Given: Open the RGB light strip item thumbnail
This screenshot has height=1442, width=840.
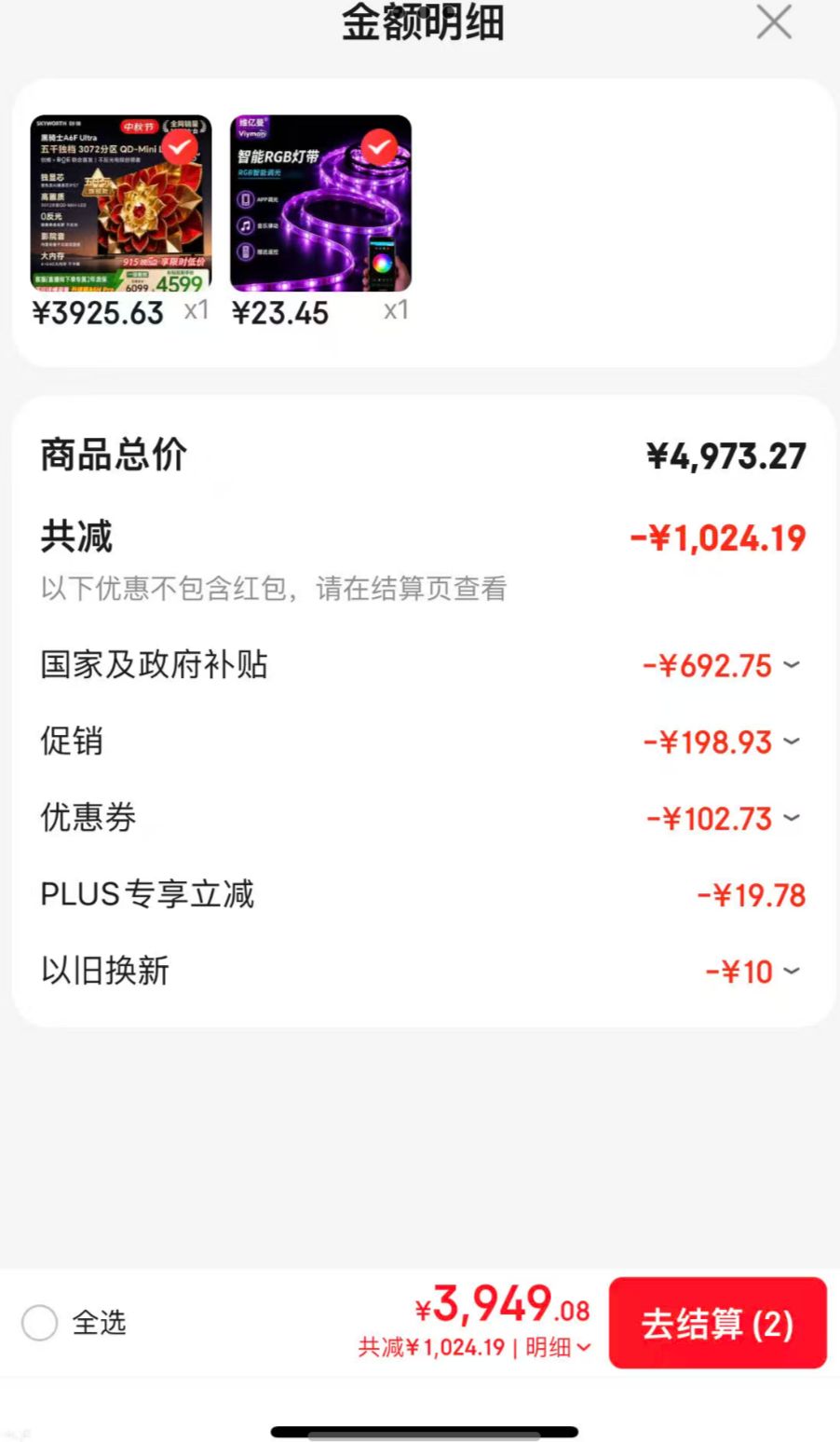Looking at the screenshot, I should (321, 203).
